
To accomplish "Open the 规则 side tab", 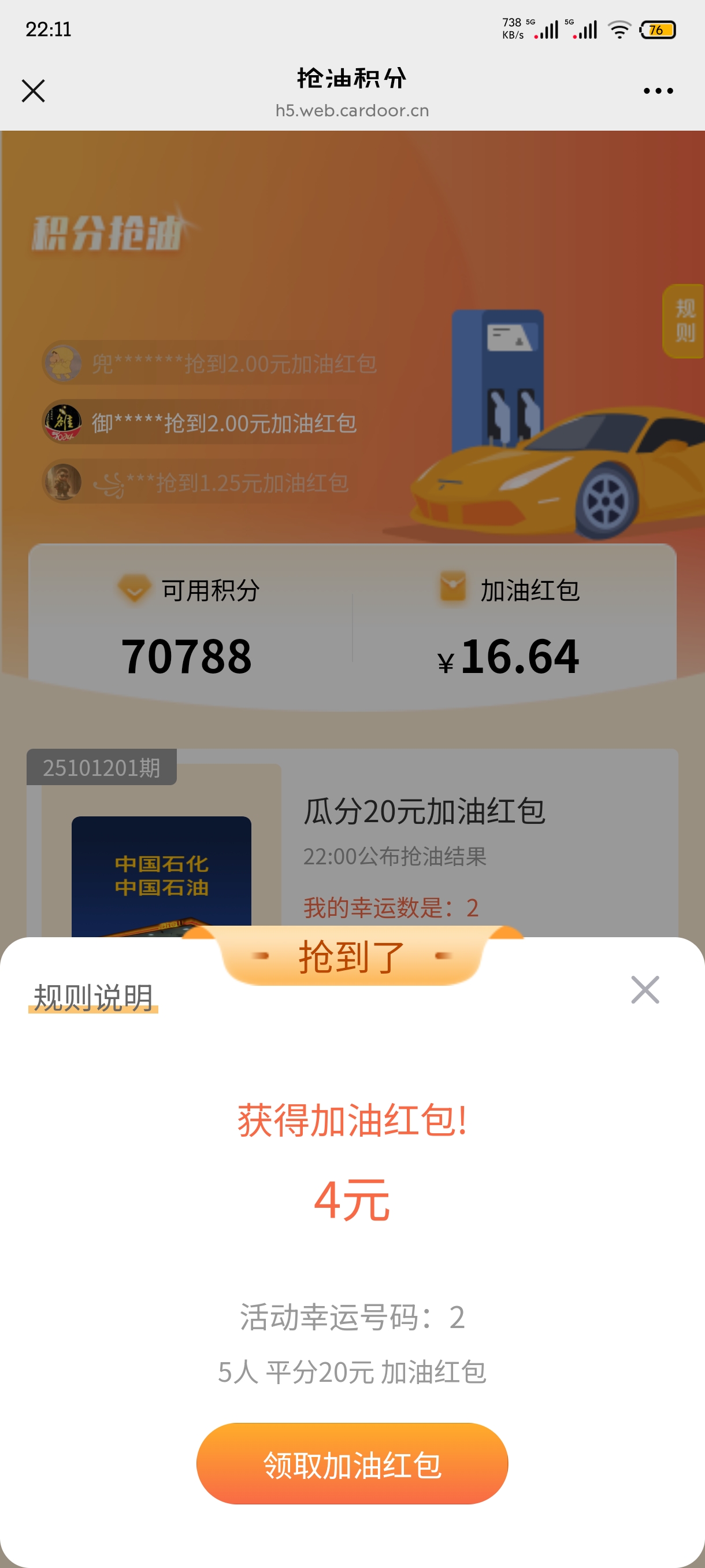I will (684, 321).
